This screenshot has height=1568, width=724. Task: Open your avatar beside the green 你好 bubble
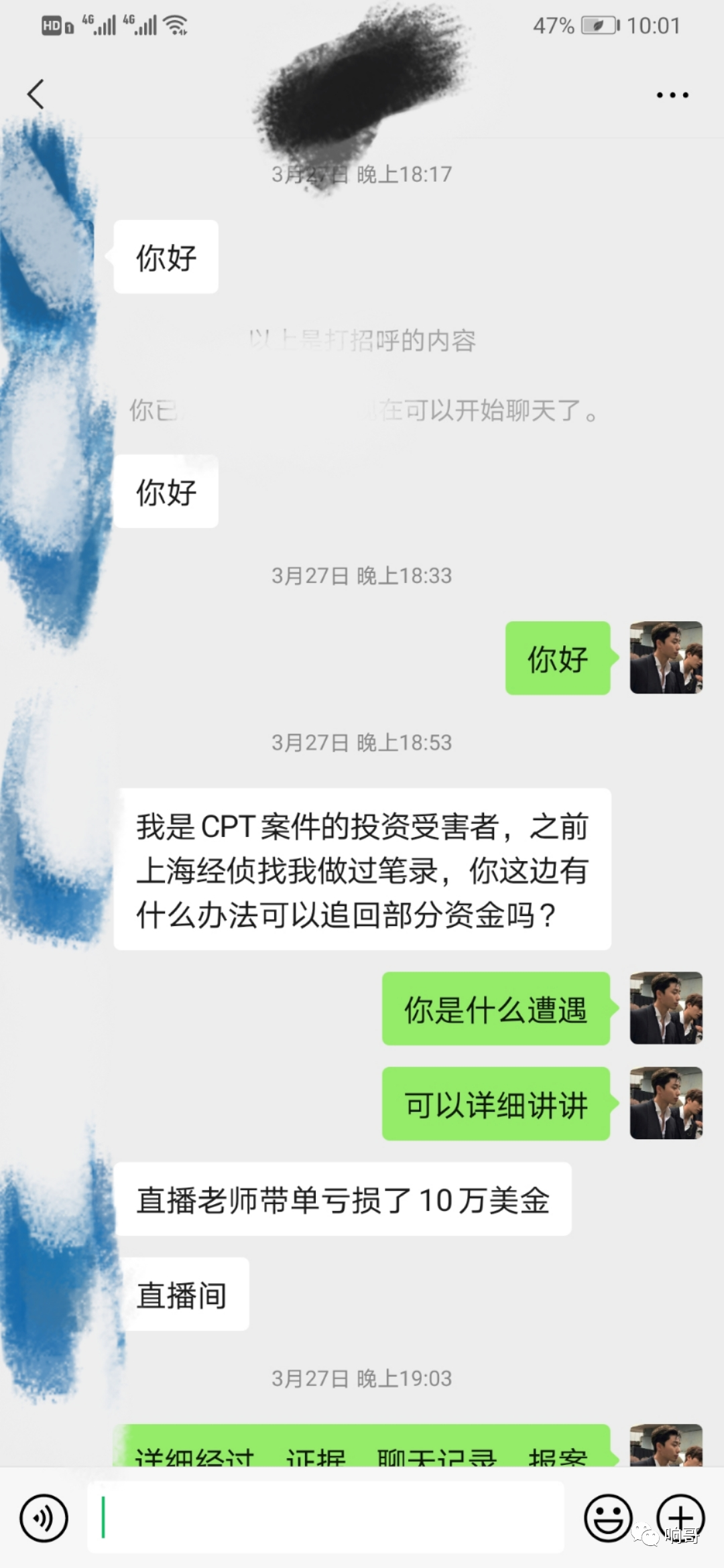click(666, 659)
